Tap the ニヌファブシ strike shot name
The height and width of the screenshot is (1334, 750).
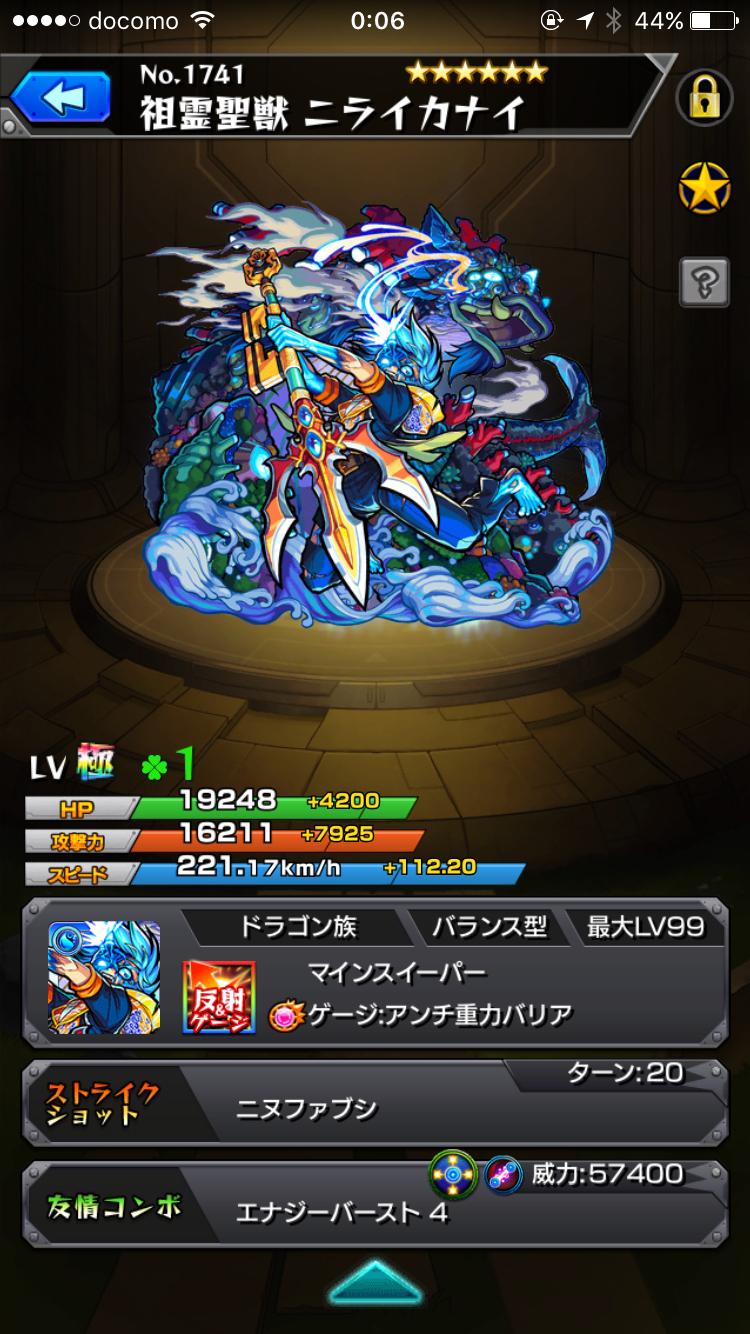[x=308, y=1109]
